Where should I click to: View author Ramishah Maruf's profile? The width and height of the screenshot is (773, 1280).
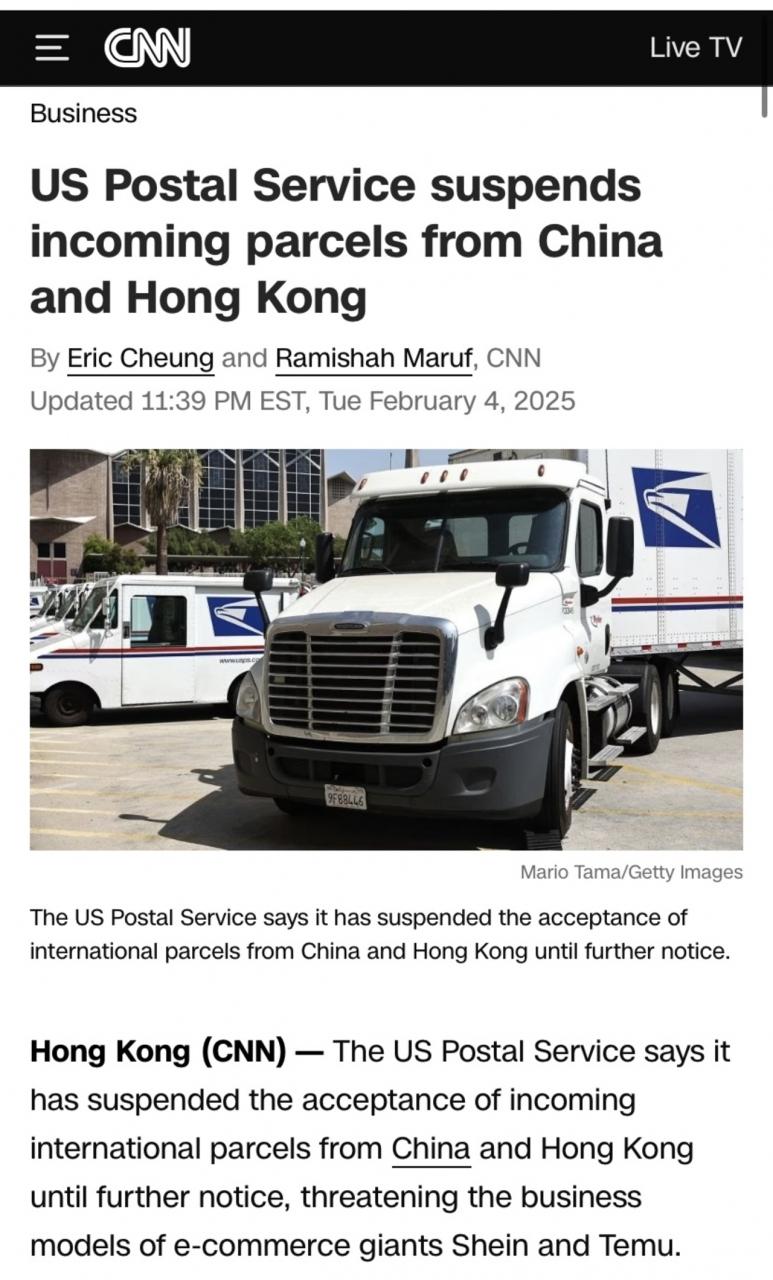tap(373, 358)
